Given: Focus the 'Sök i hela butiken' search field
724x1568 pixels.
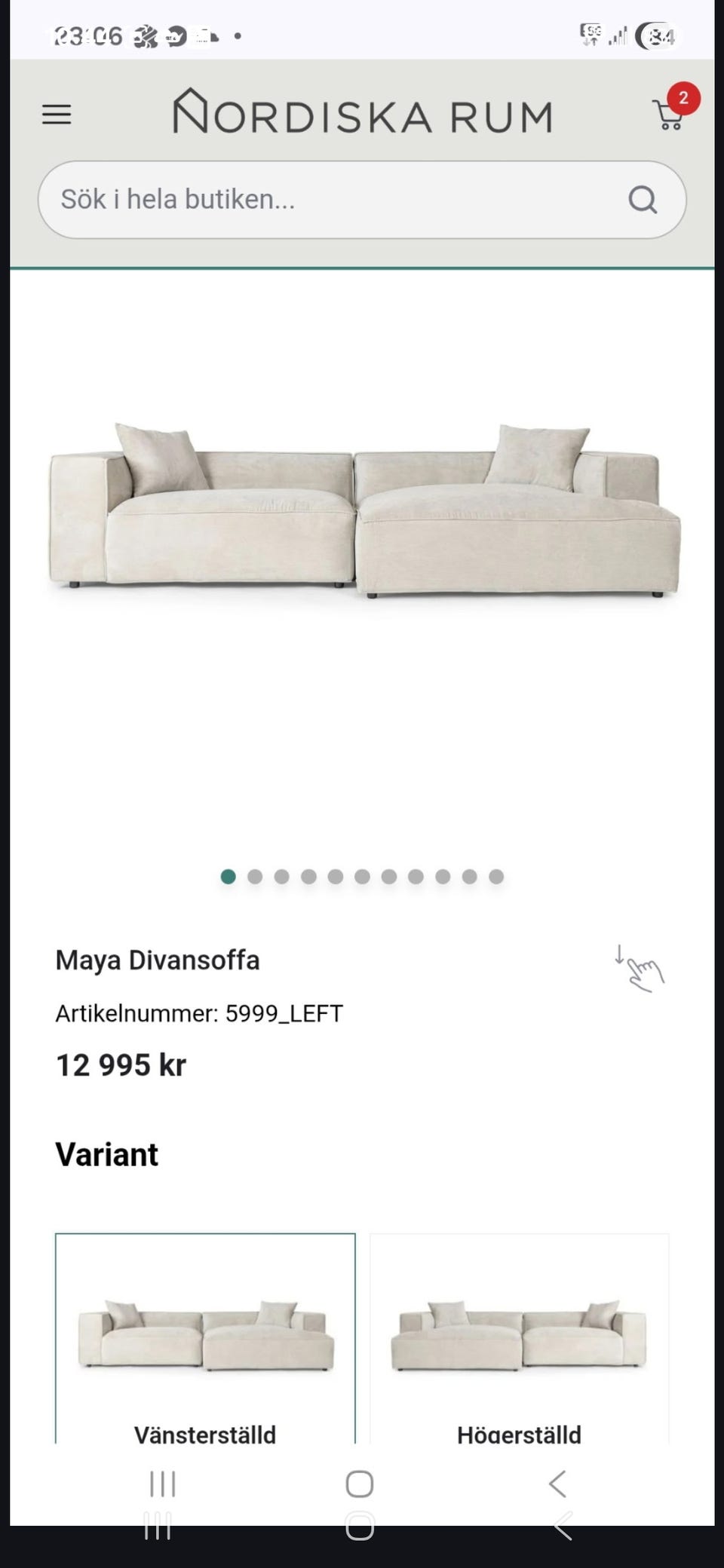Looking at the screenshot, I should (x=332, y=200).
